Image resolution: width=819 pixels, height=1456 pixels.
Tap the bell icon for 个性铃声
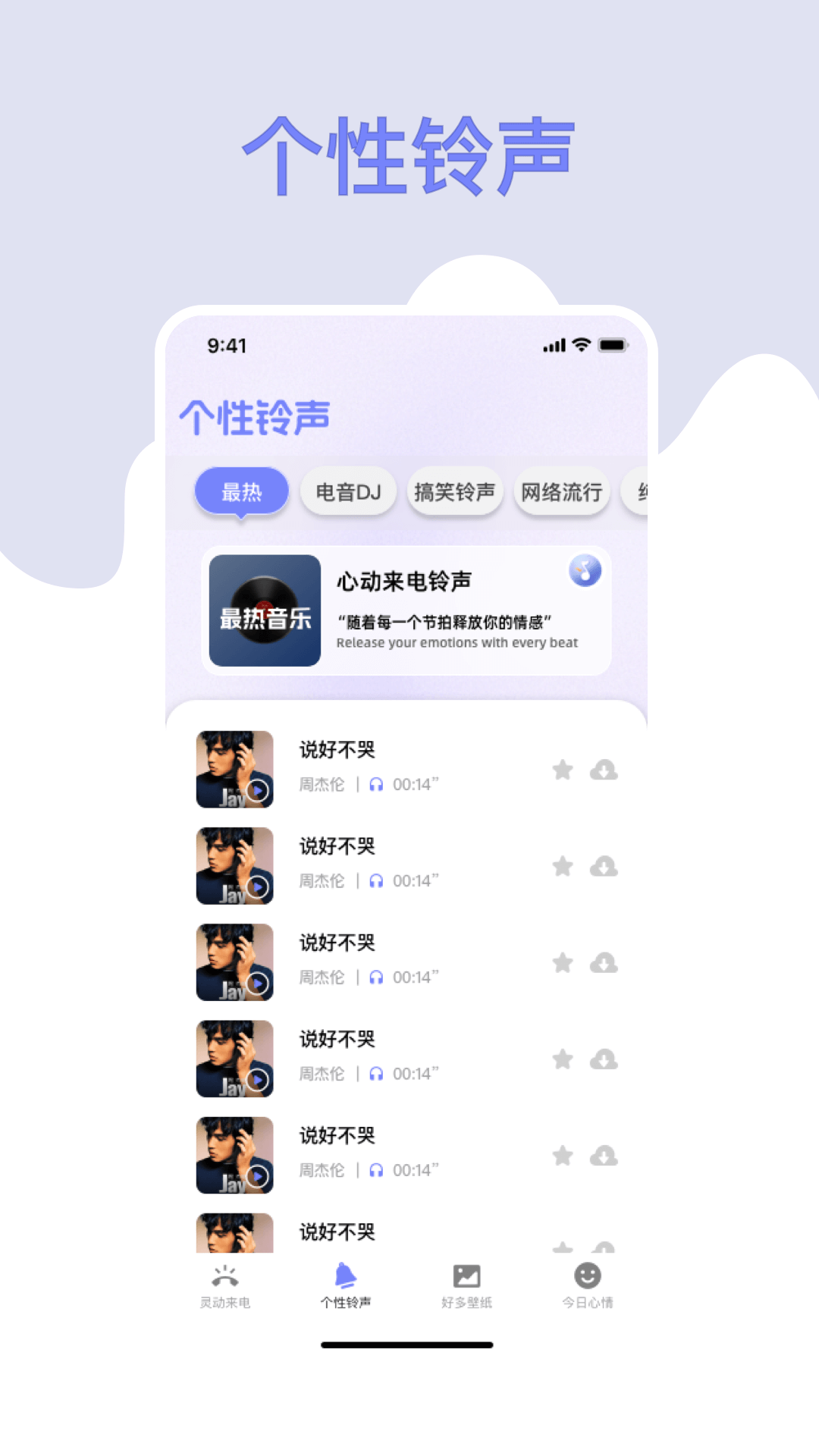click(347, 1274)
